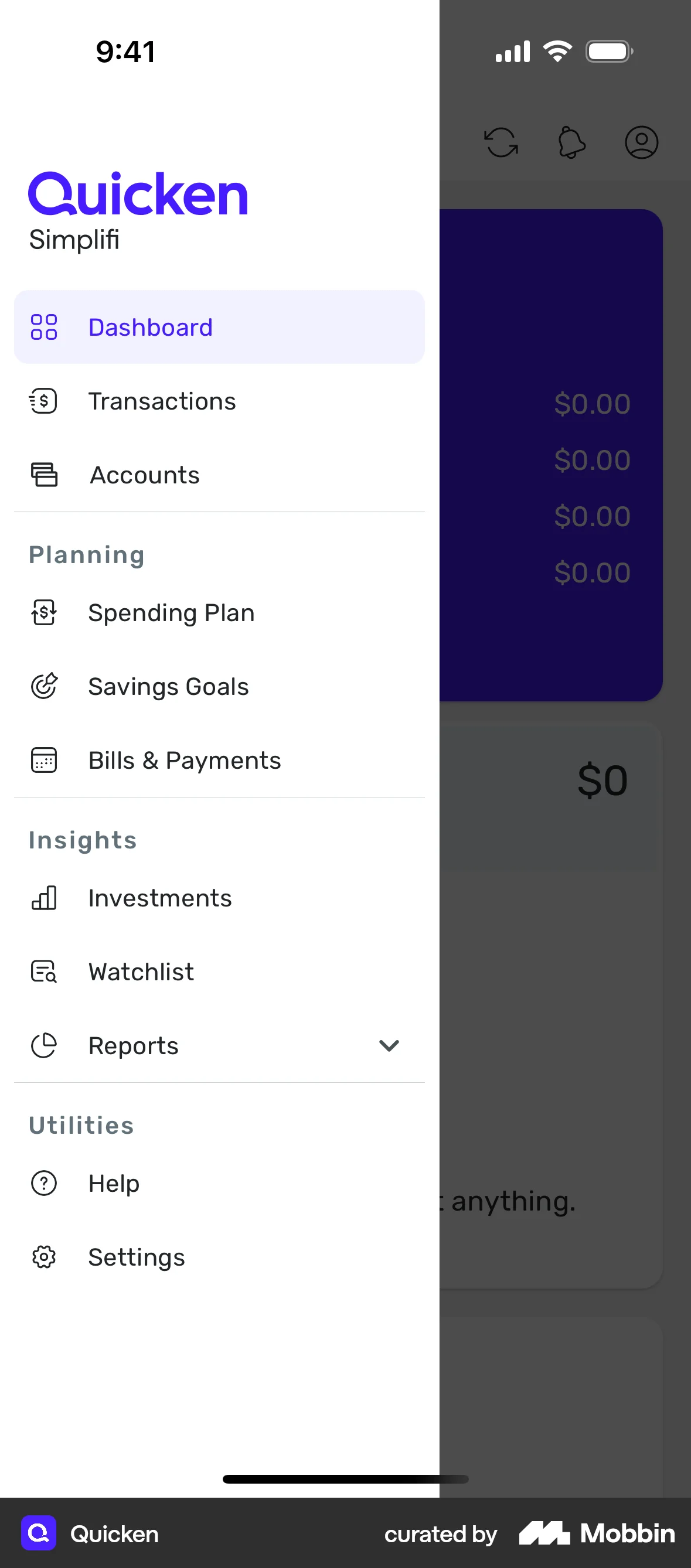691x1568 pixels.
Task: Click the Reports pie chart icon
Action: tap(43, 1045)
